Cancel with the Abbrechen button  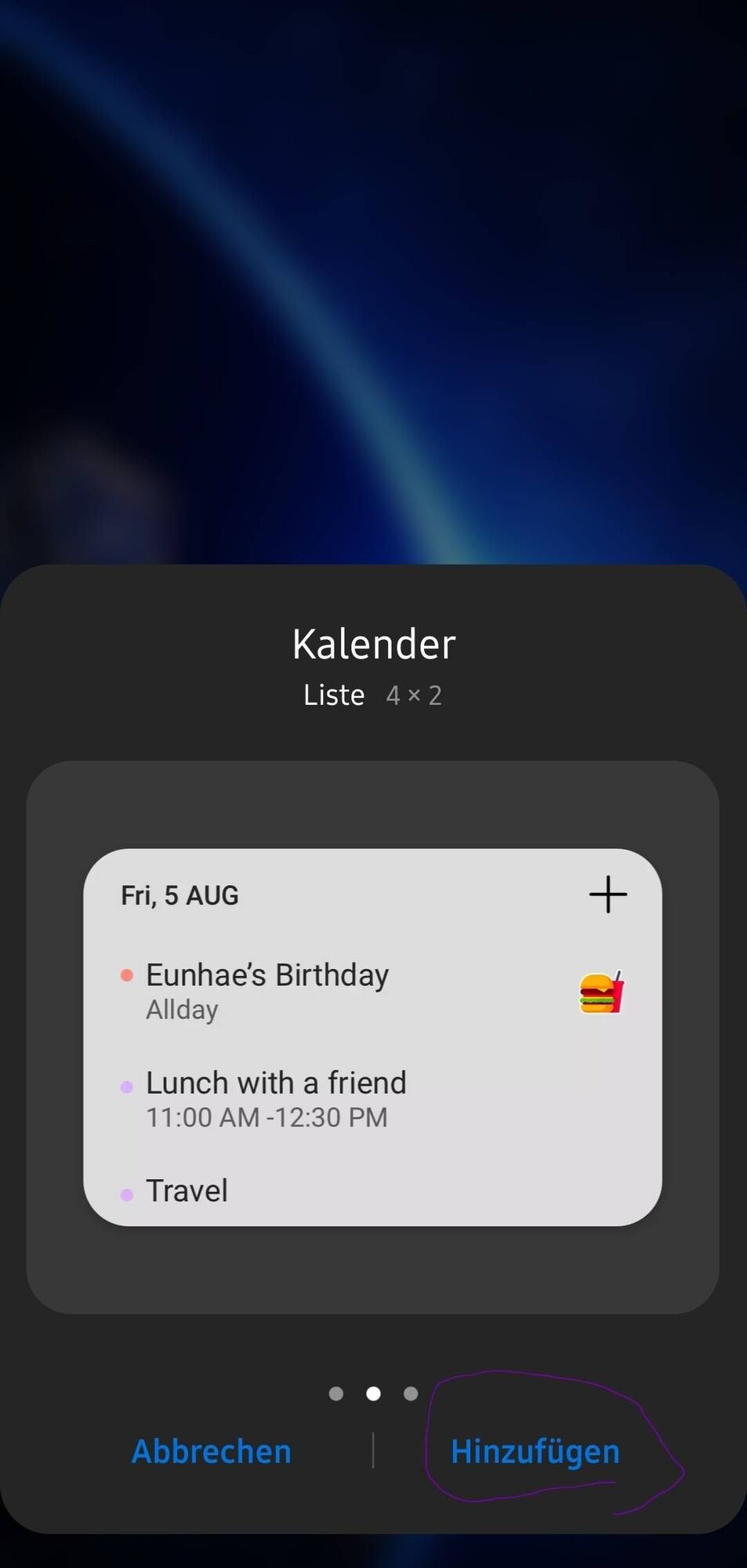212,1451
